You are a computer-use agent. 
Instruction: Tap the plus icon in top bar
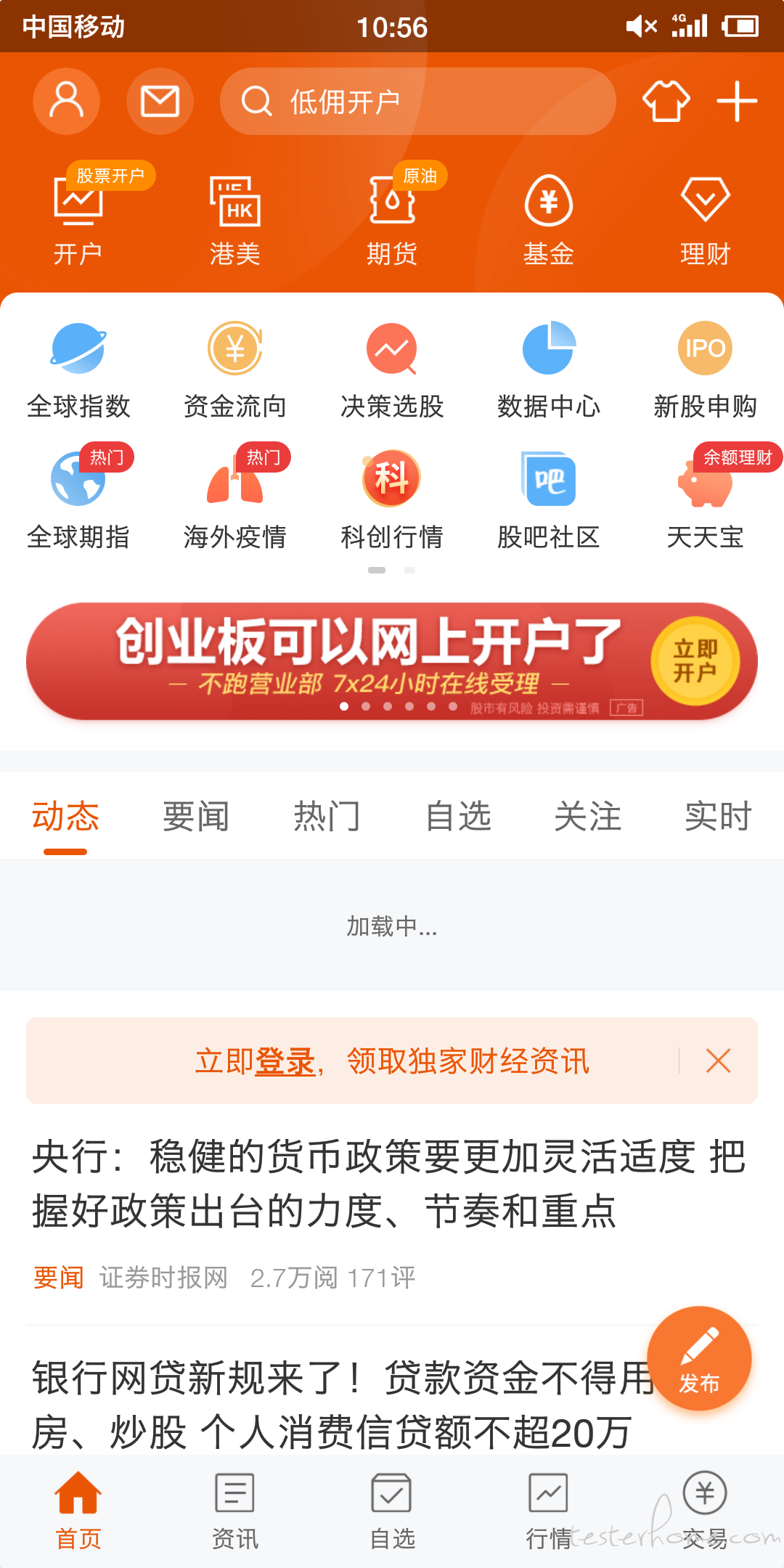737,101
